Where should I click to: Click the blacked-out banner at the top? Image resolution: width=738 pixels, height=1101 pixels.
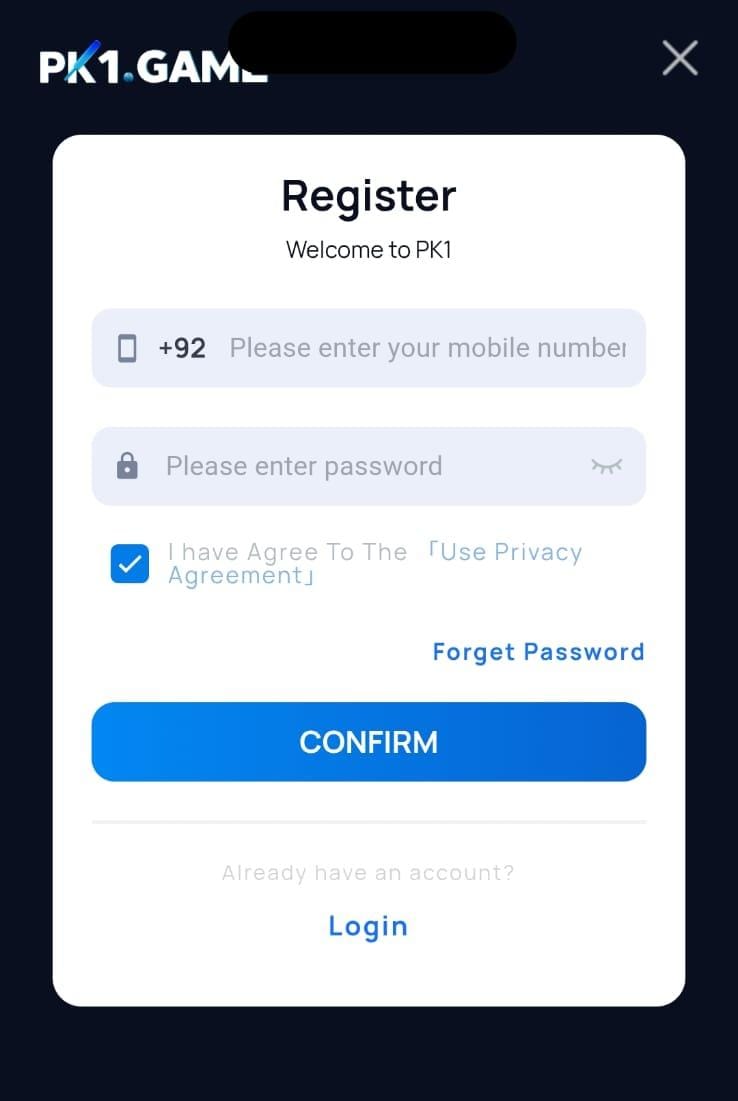370,43
